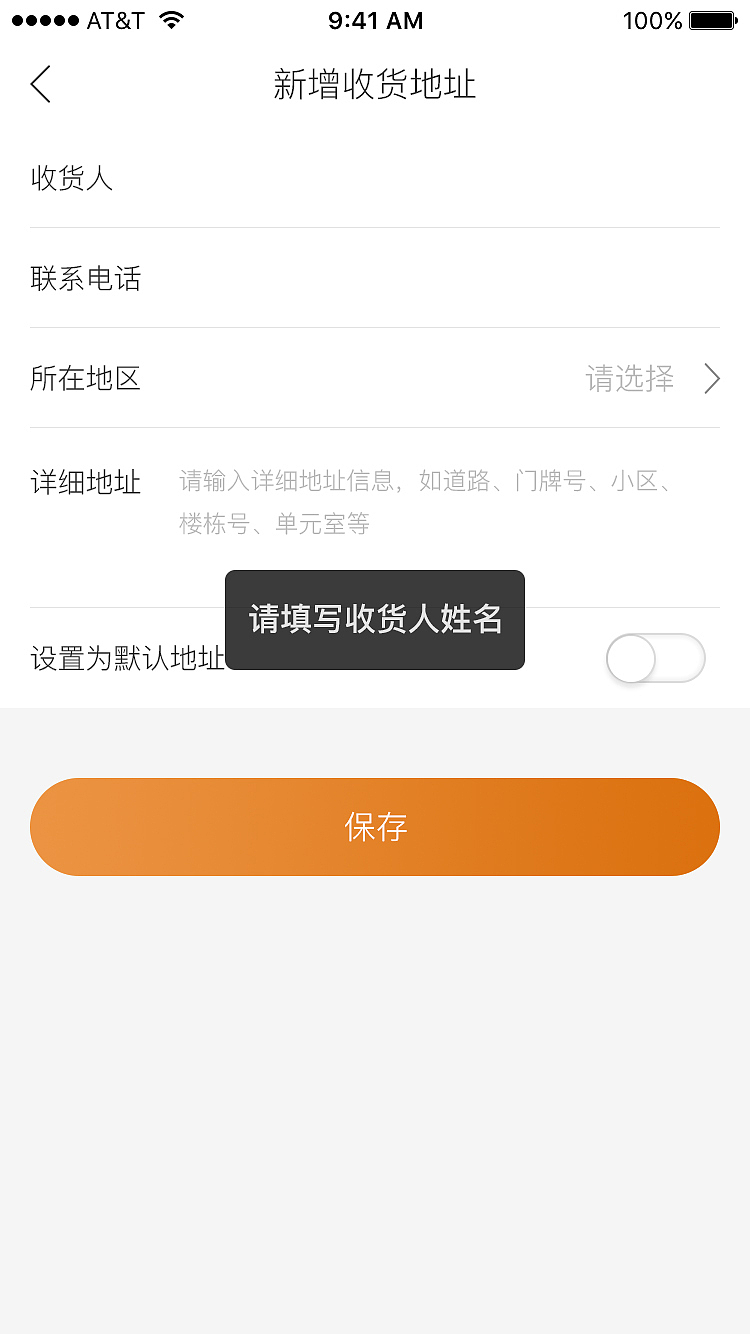Select the 收货人 field label
This screenshot has width=750, height=1334.
coord(71,179)
